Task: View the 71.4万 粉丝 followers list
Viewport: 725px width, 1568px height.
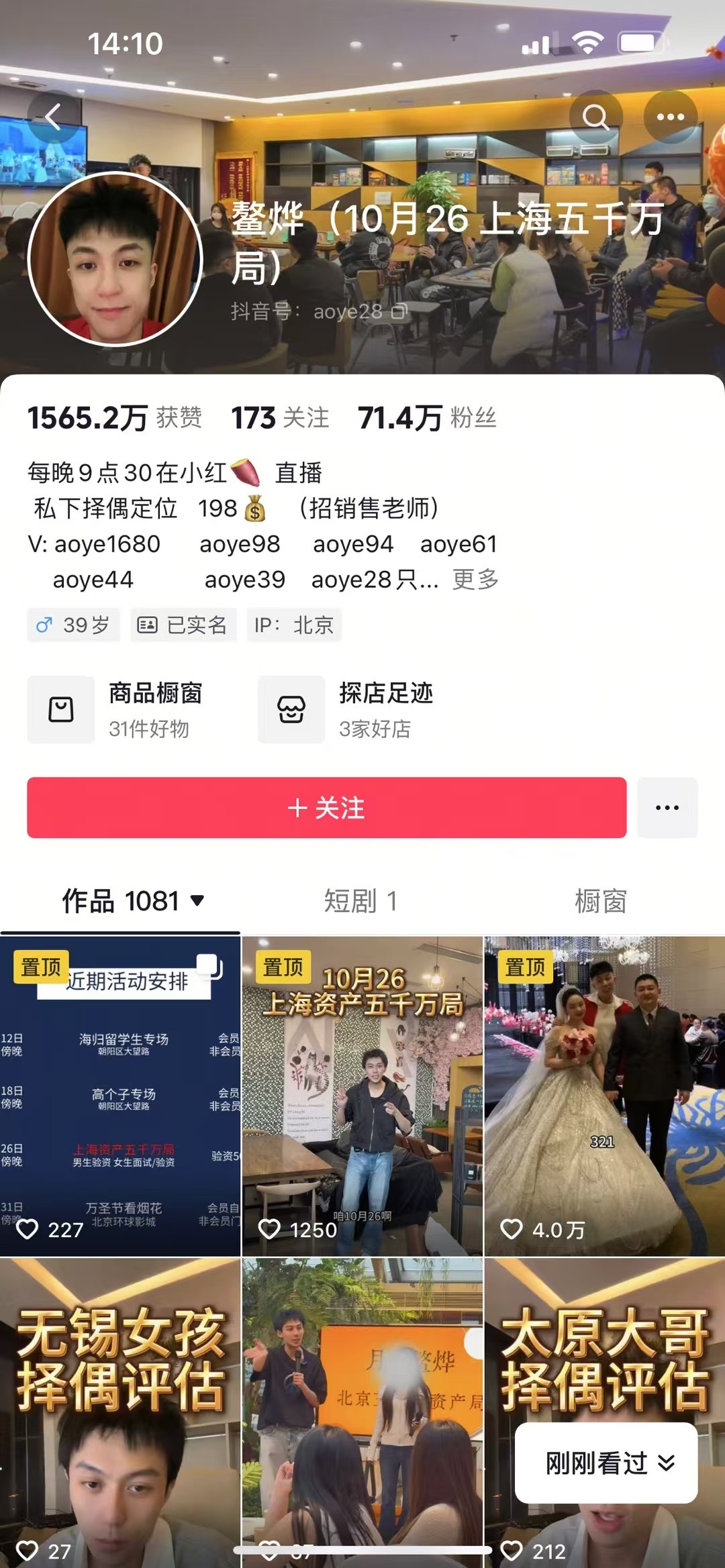Action: [x=427, y=418]
